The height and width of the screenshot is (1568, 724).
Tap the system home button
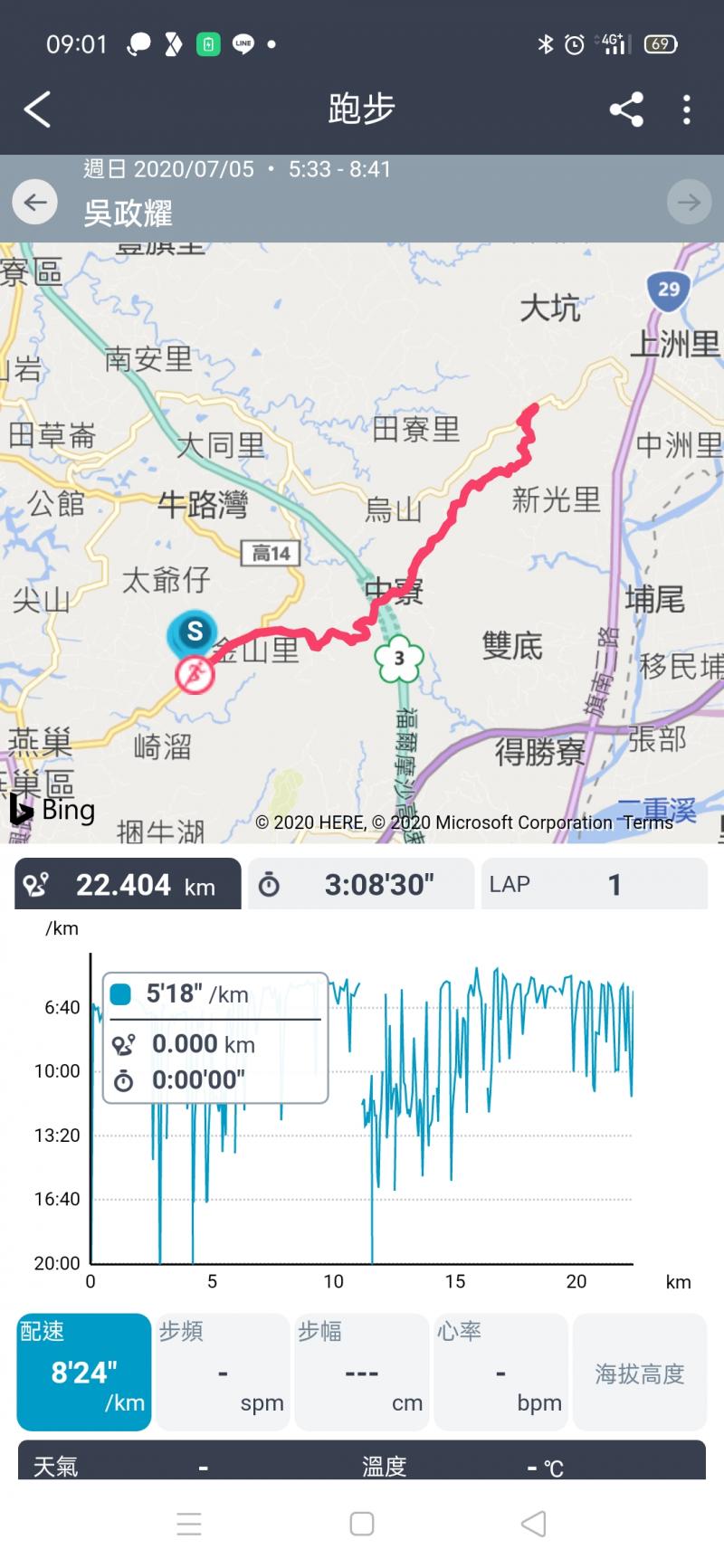tap(362, 1524)
